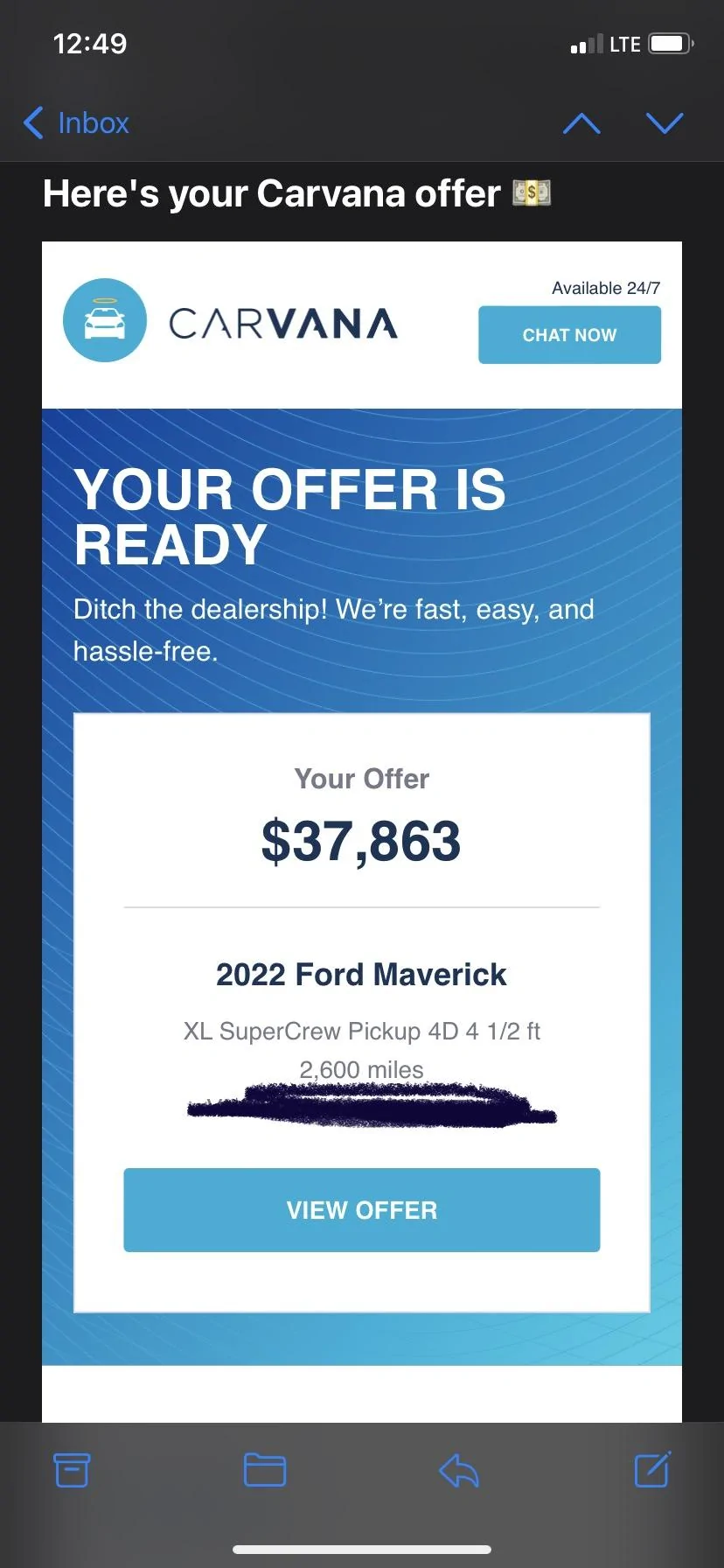Go back to the Inbox
724x1568 pixels.
point(76,123)
